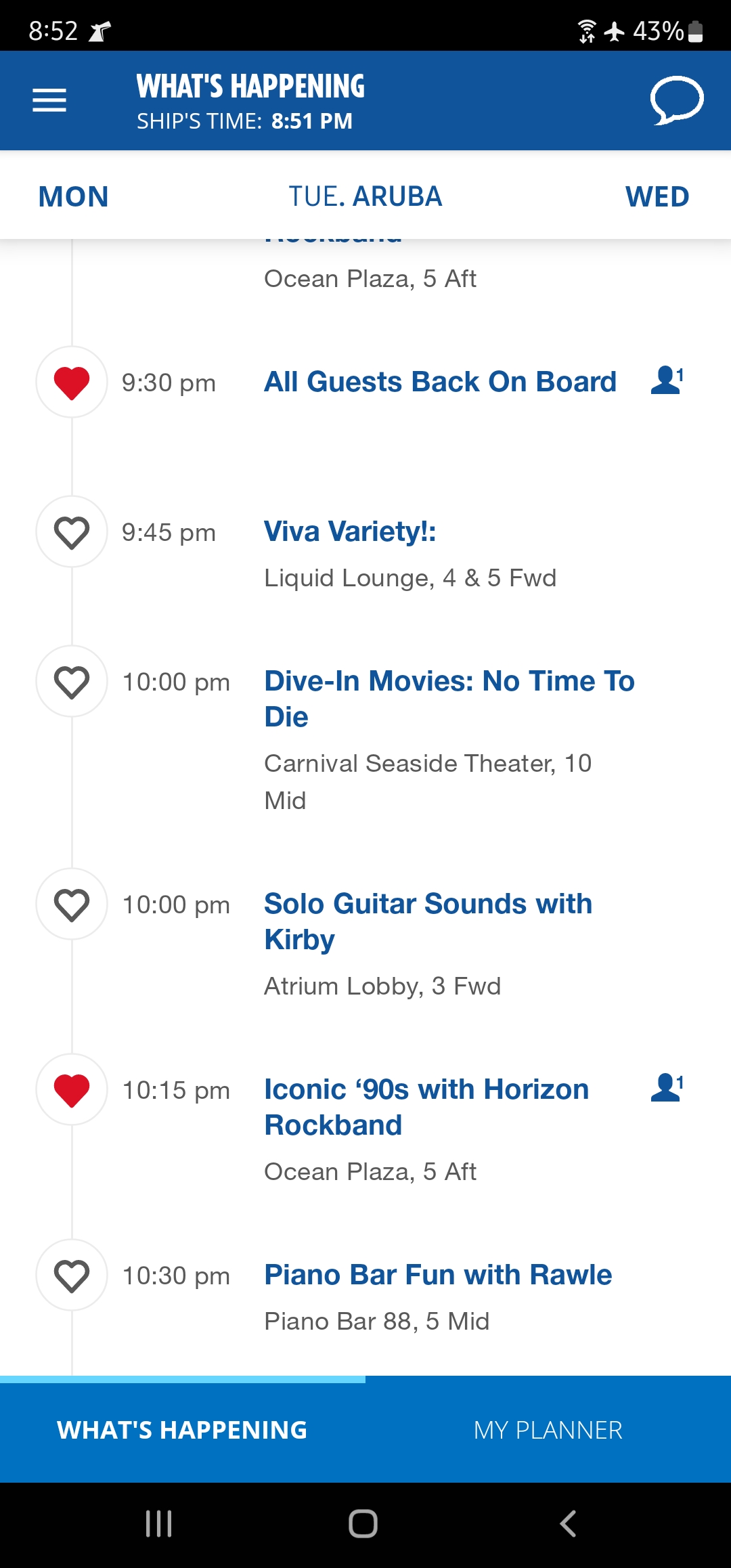Switch to the MON day tab
731x1568 pixels.
[x=74, y=197]
